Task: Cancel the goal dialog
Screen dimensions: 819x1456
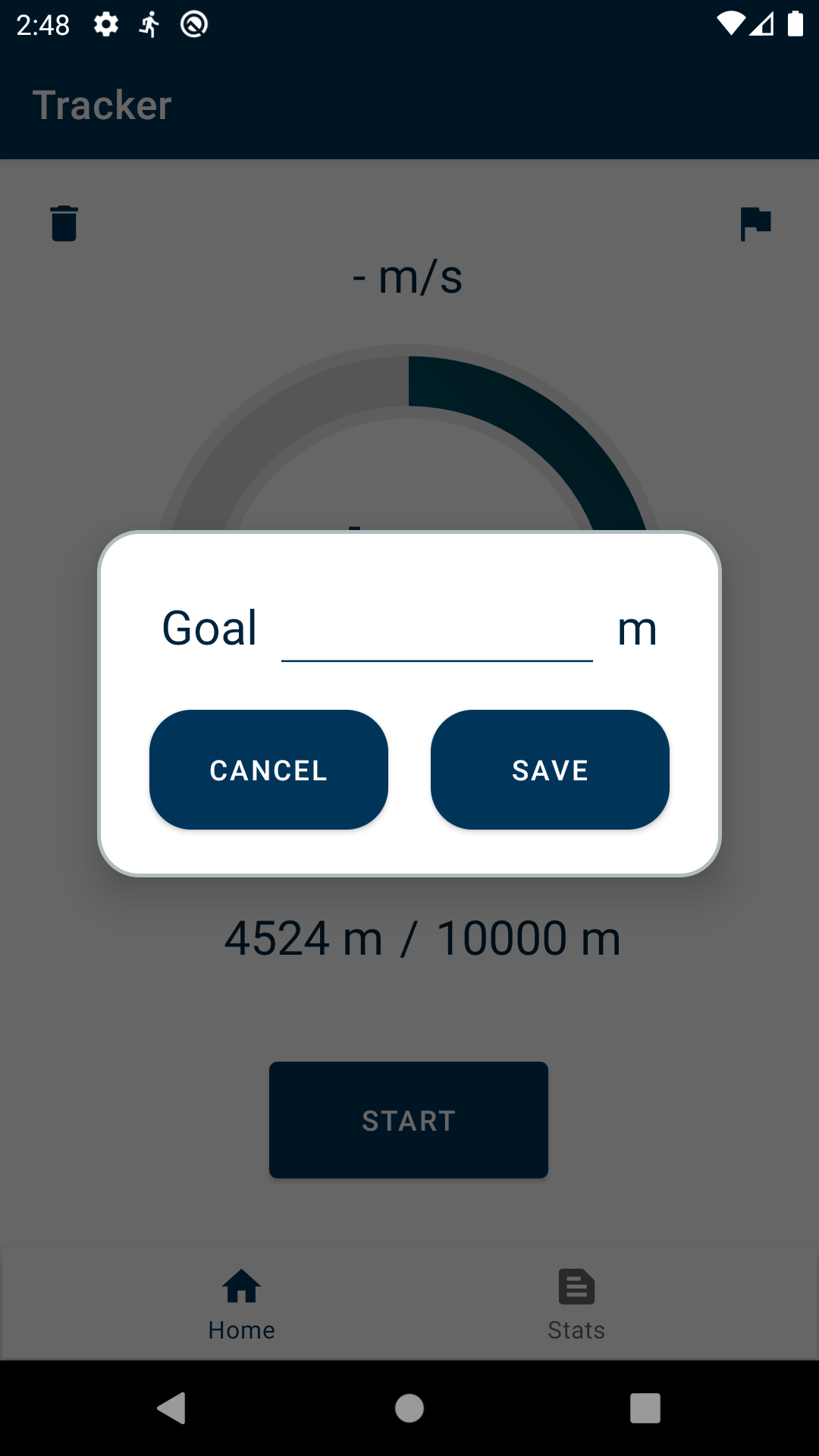Action: (268, 770)
